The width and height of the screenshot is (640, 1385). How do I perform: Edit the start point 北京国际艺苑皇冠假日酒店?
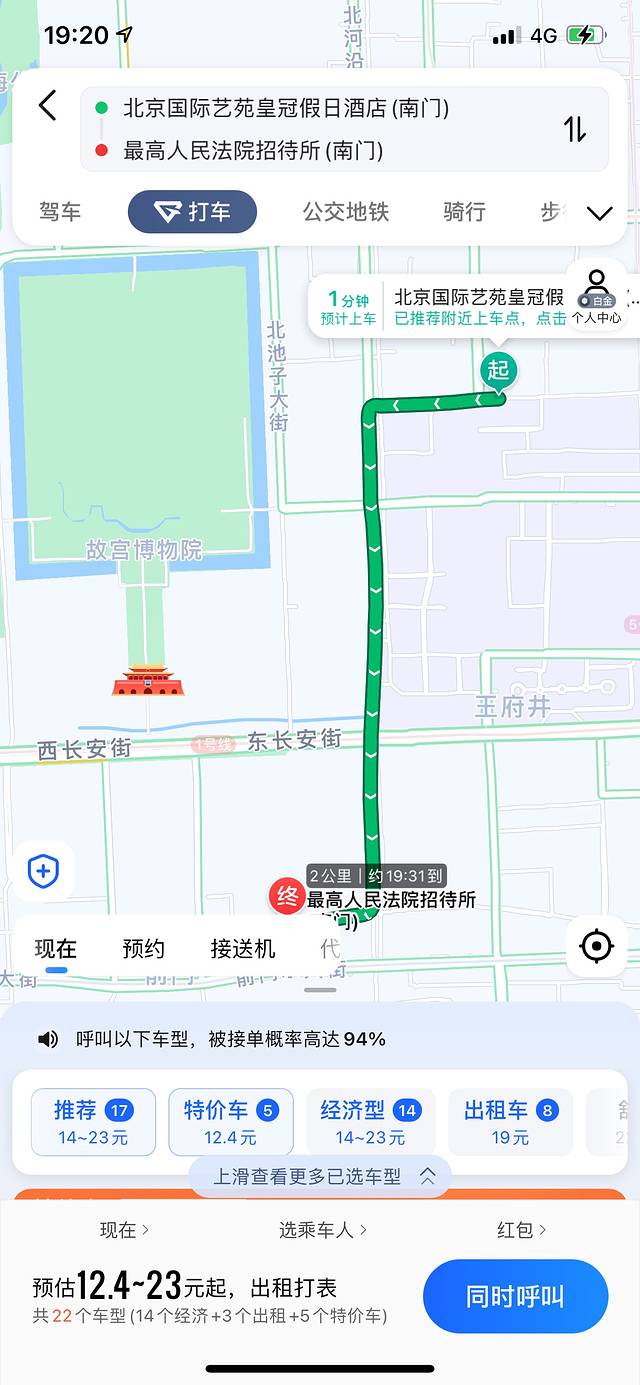click(x=285, y=108)
